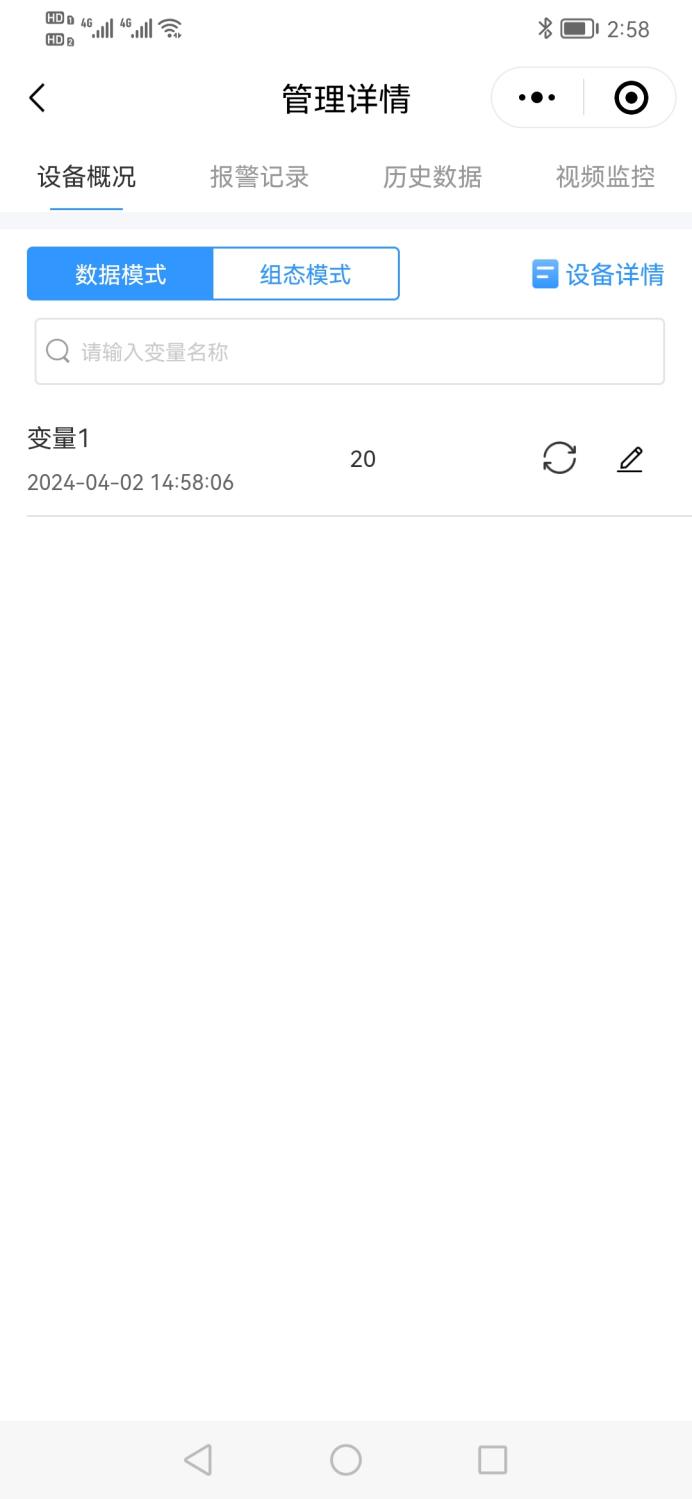
Task: Switch to the 报警记录 tab
Action: (259, 178)
